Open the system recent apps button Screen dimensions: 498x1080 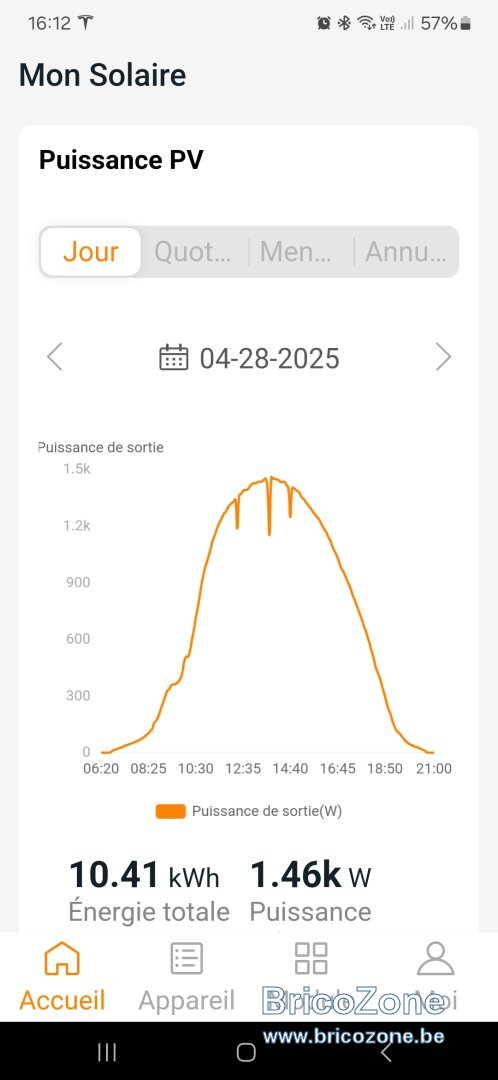coord(107,1052)
